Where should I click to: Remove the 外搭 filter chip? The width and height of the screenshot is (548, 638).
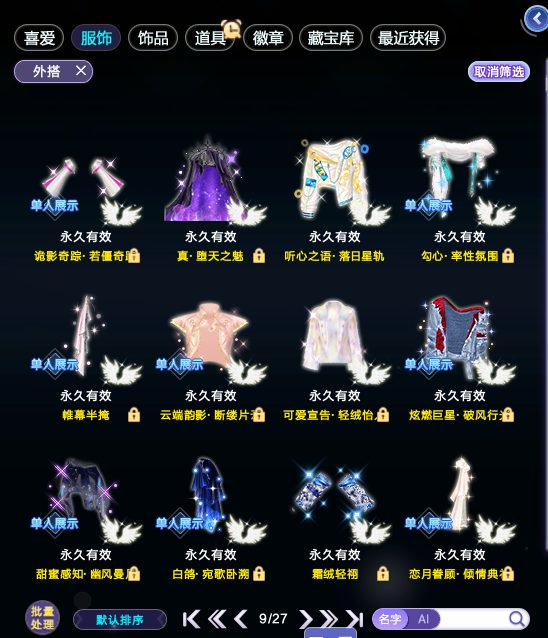click(81, 71)
